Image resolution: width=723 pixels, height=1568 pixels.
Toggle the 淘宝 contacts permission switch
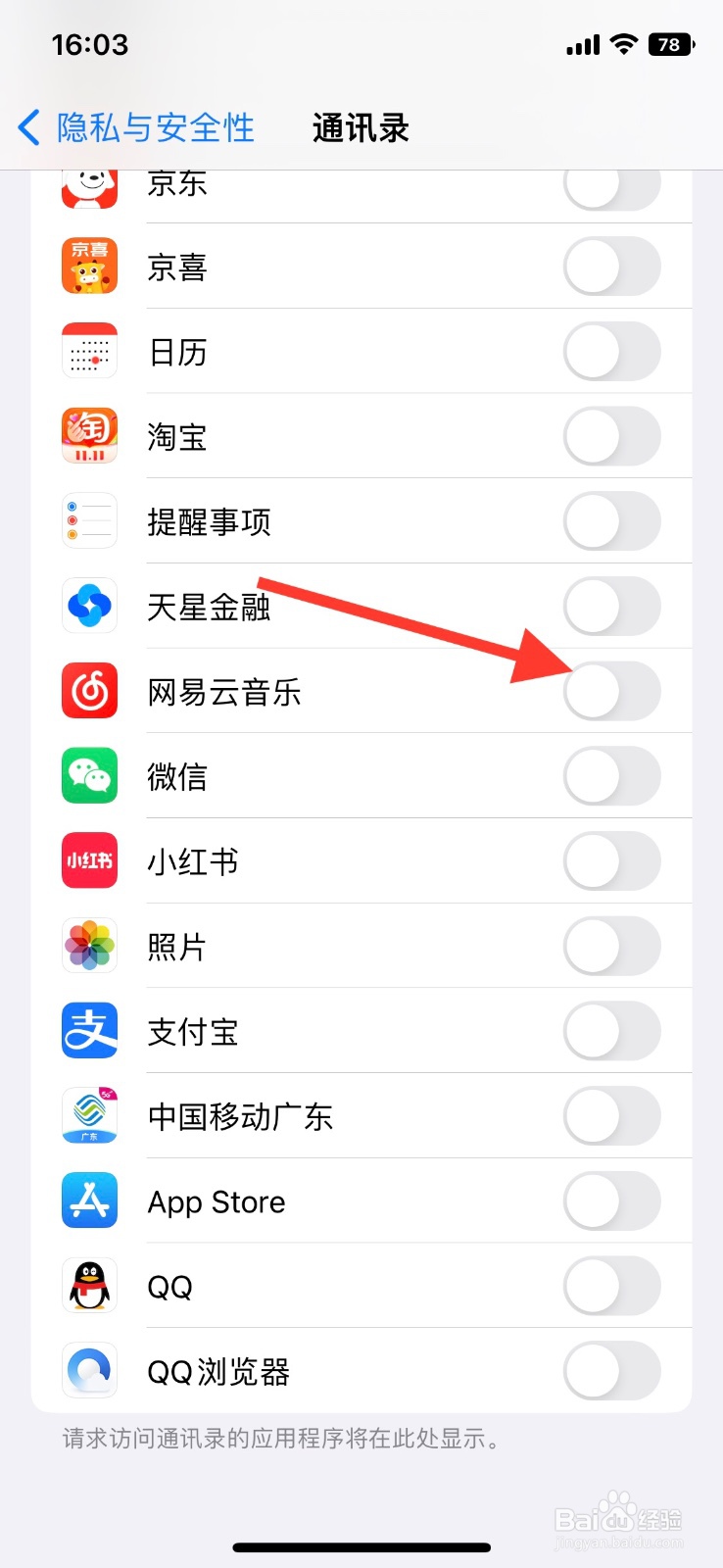[x=612, y=436]
